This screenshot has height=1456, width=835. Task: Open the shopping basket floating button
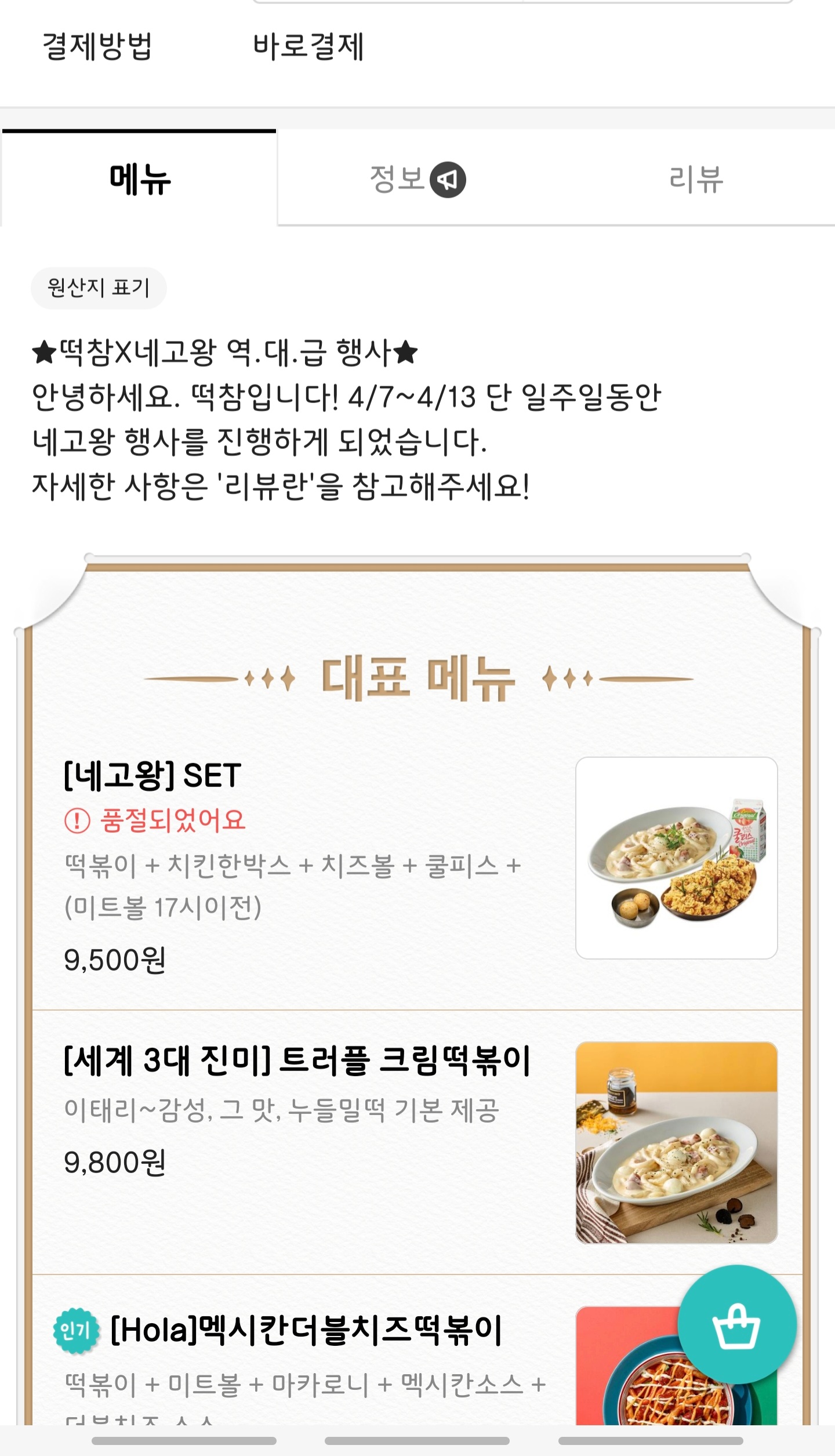click(x=736, y=1324)
